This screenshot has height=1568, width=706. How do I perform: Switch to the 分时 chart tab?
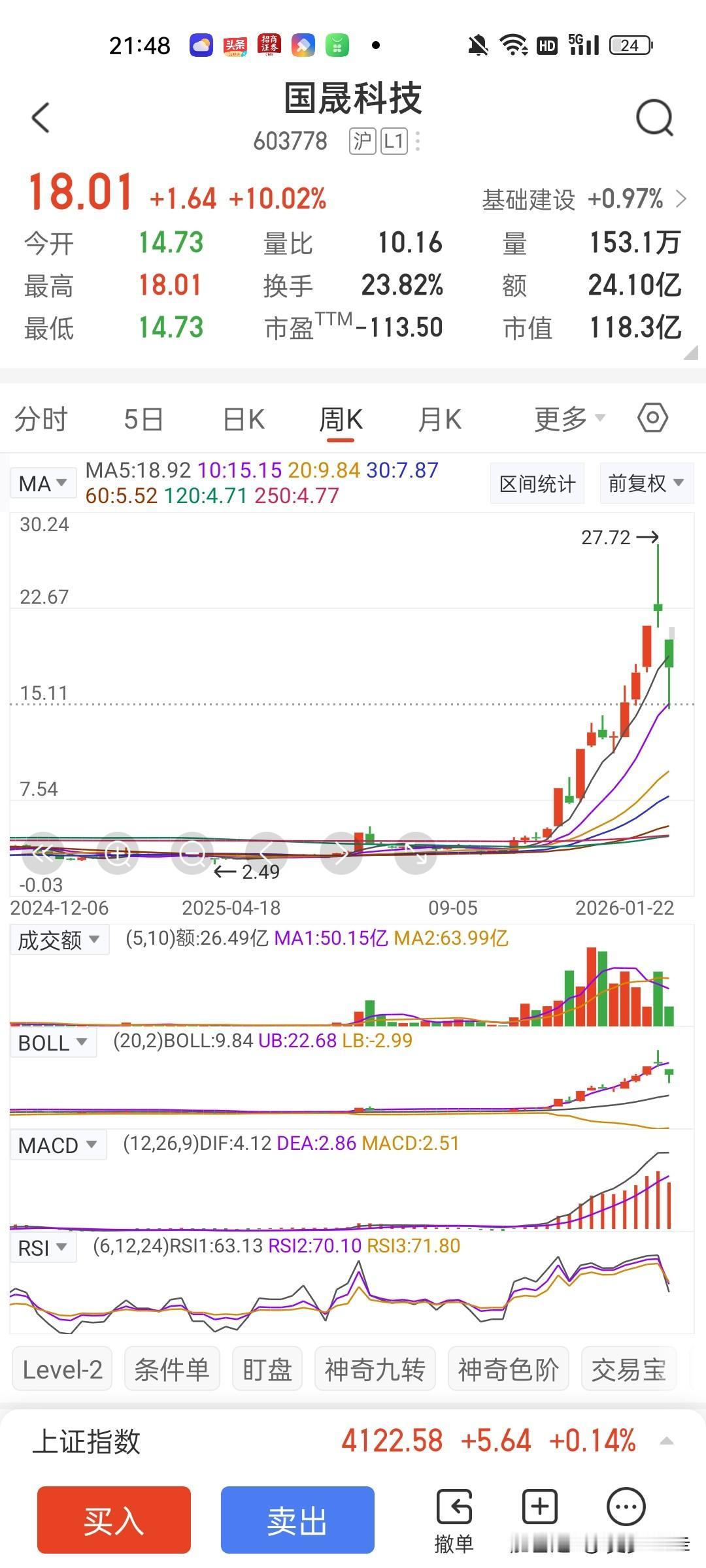point(41,419)
